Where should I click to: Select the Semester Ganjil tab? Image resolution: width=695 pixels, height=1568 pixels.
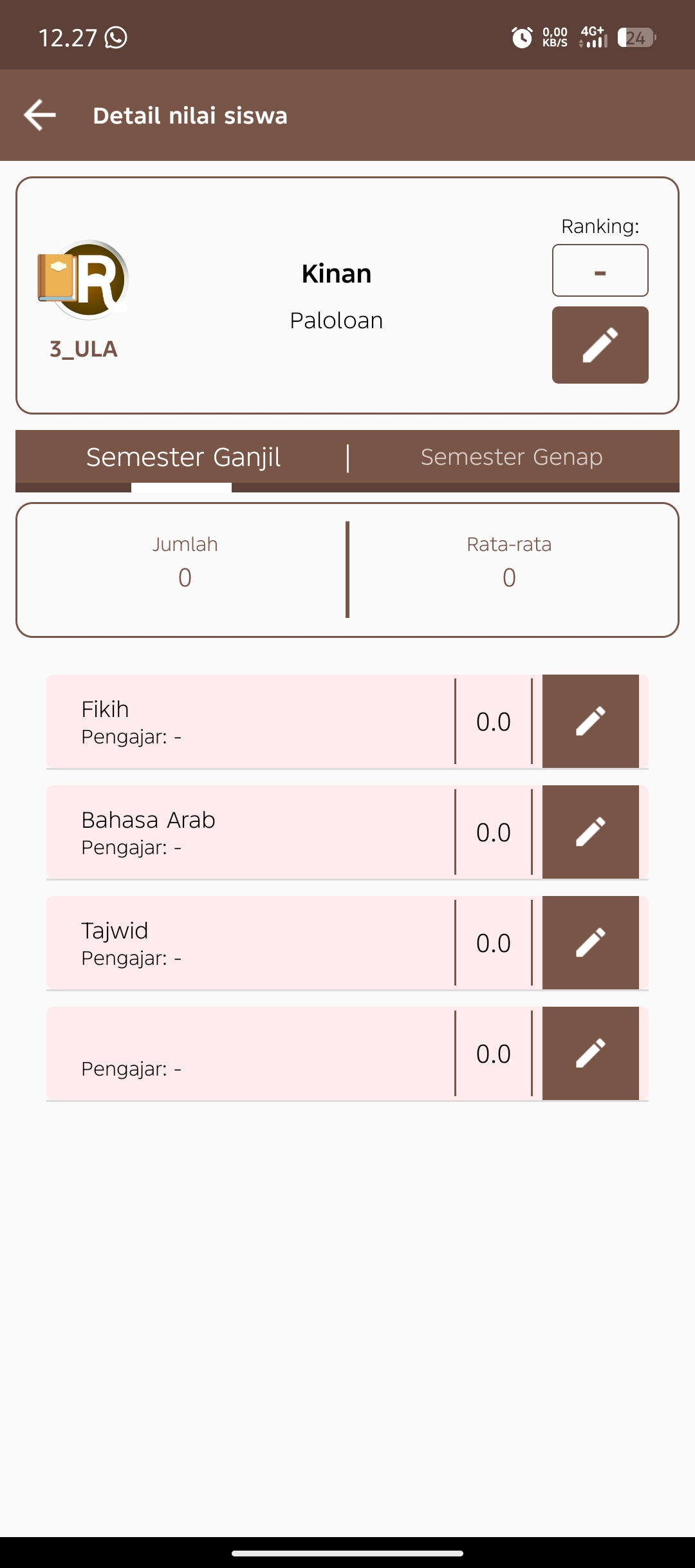tap(184, 458)
